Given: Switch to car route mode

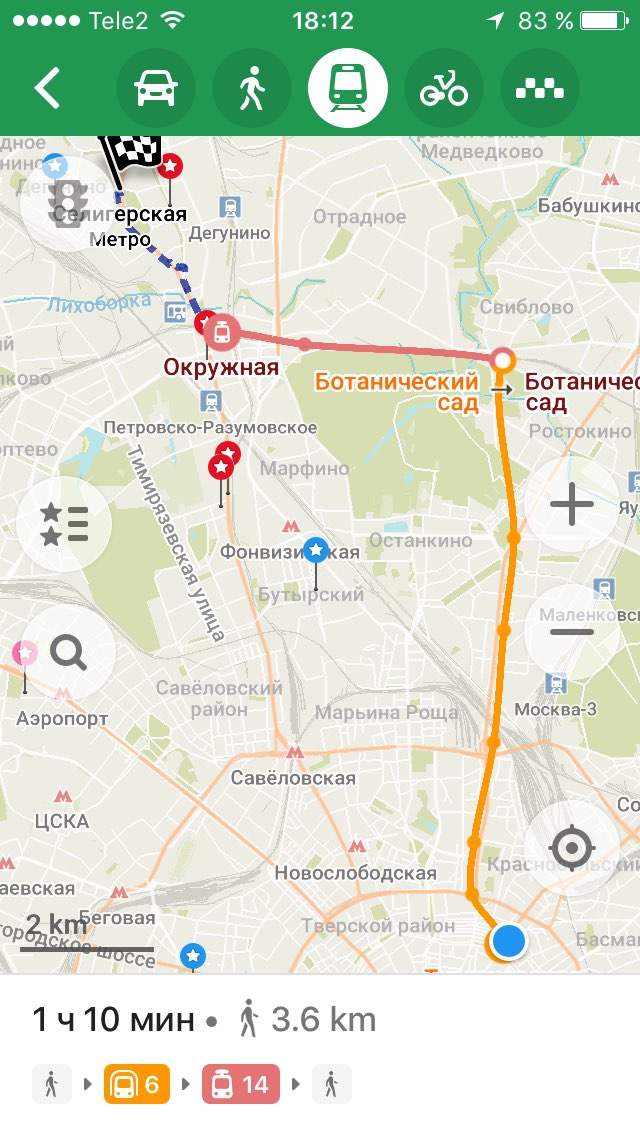Looking at the screenshot, I should (156, 88).
